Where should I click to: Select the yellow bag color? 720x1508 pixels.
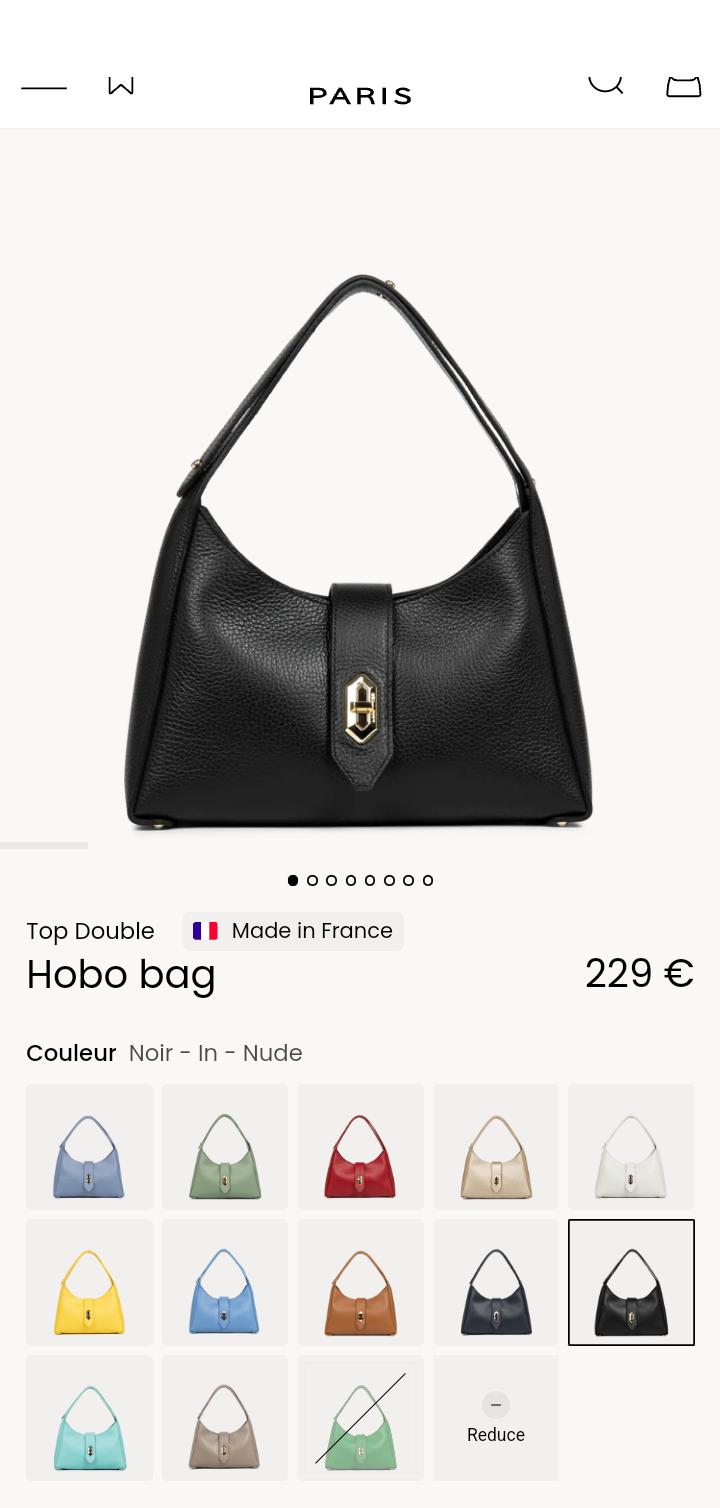[x=89, y=1282]
